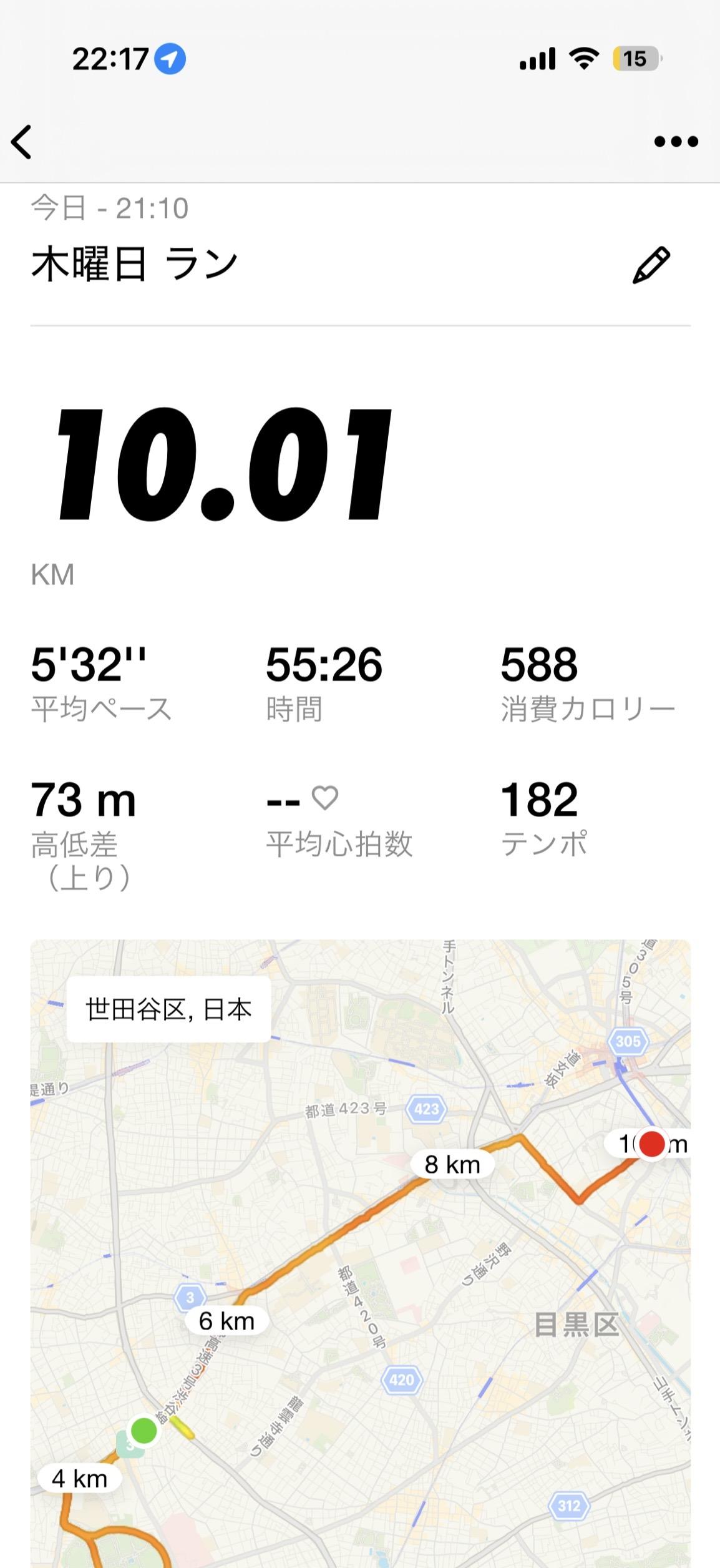Viewport: 720px width, 1568px height.
Task: Open the three-dot overflow menu
Action: 676,142
